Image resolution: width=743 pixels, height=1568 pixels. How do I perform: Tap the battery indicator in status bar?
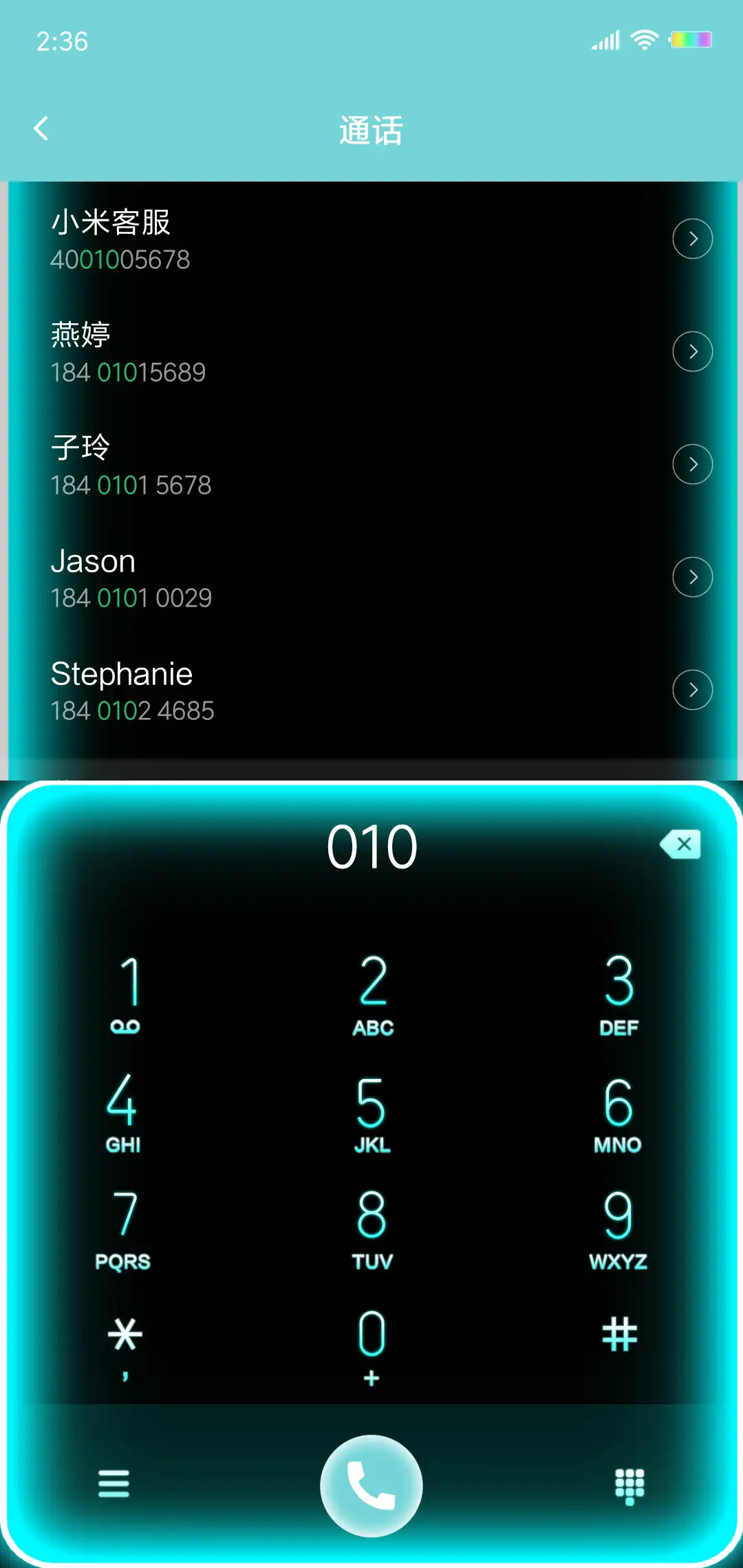pyautogui.click(x=690, y=39)
